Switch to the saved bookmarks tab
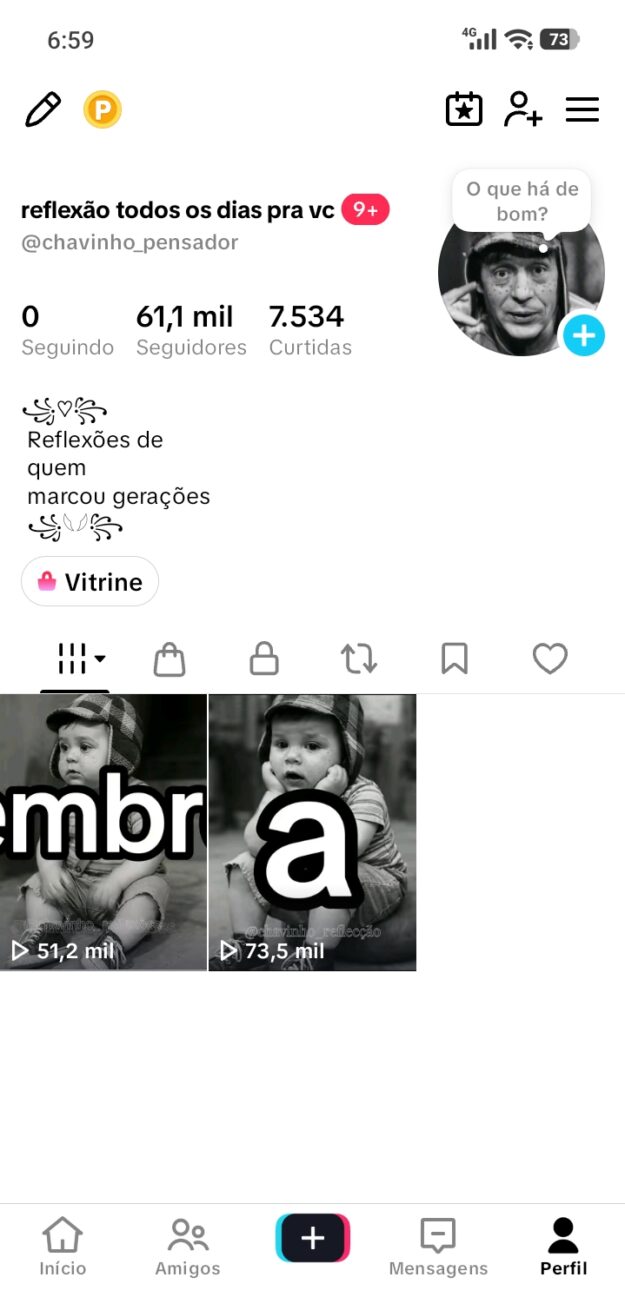The image size is (625, 1297). [x=455, y=659]
